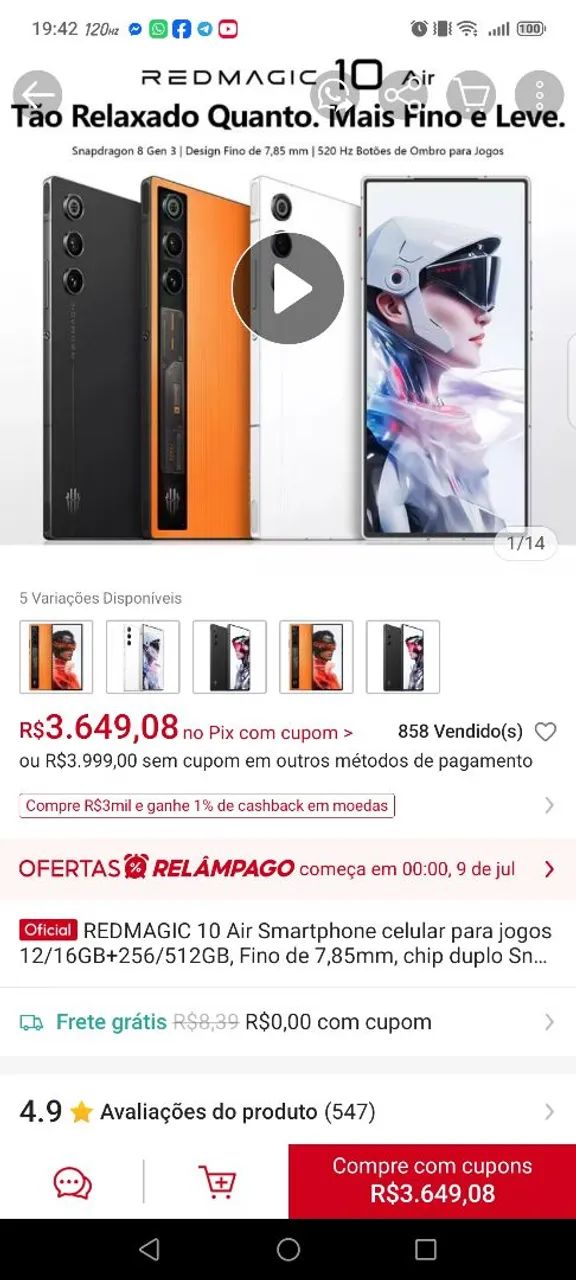Tap the system home button
The image size is (576, 1280).
(288, 1249)
